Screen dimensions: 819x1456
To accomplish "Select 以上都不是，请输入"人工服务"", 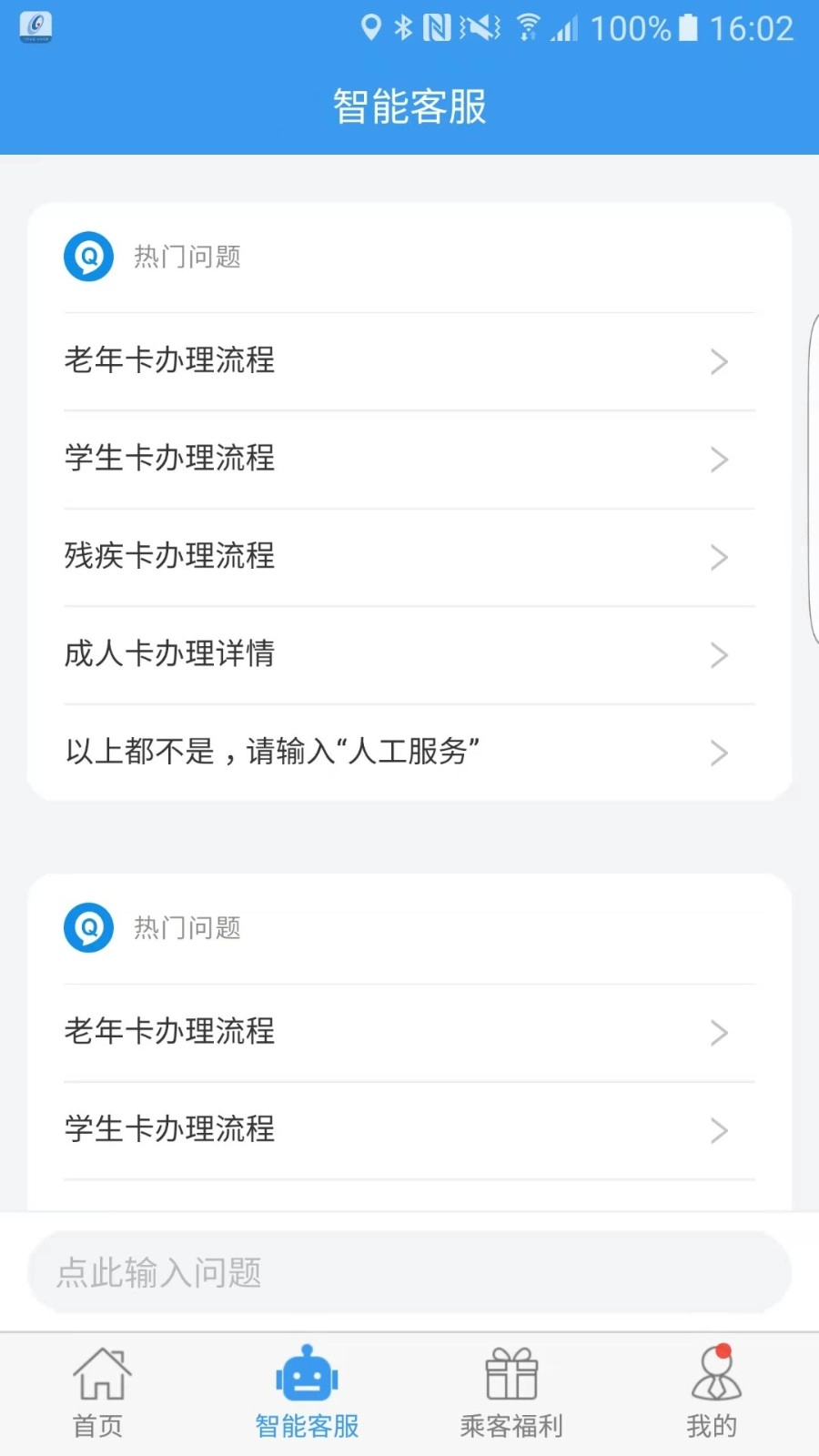I will (409, 753).
